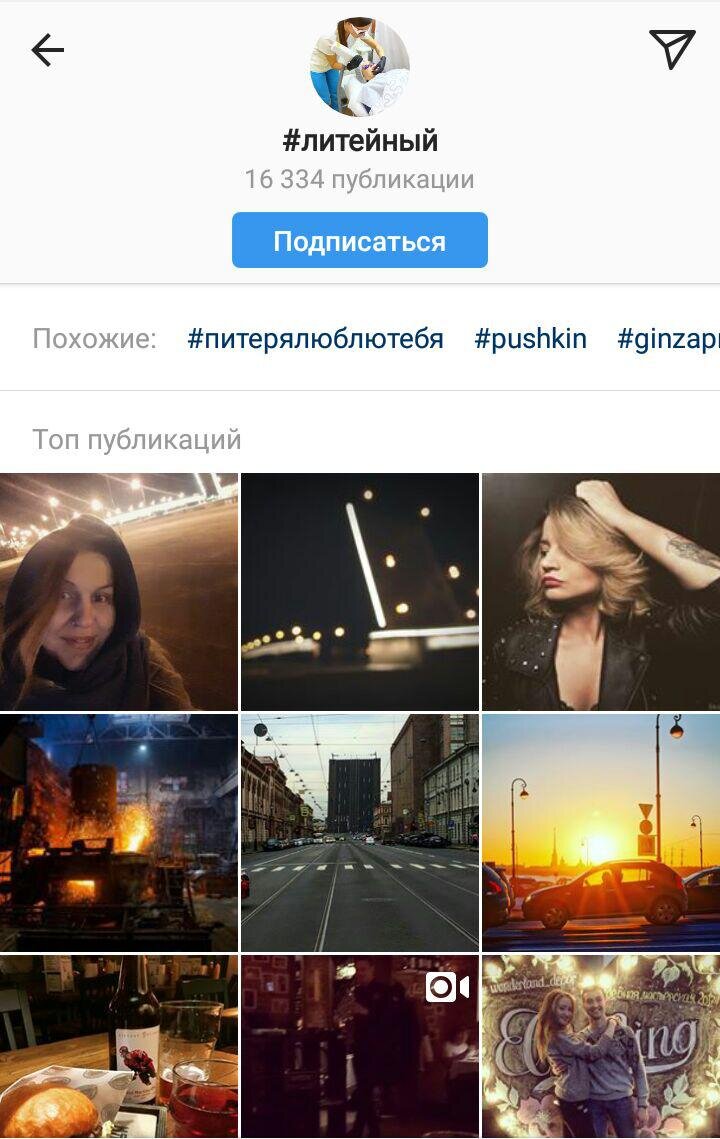Open the couple under lights photo
720x1139 pixels.
(x=601, y=1046)
